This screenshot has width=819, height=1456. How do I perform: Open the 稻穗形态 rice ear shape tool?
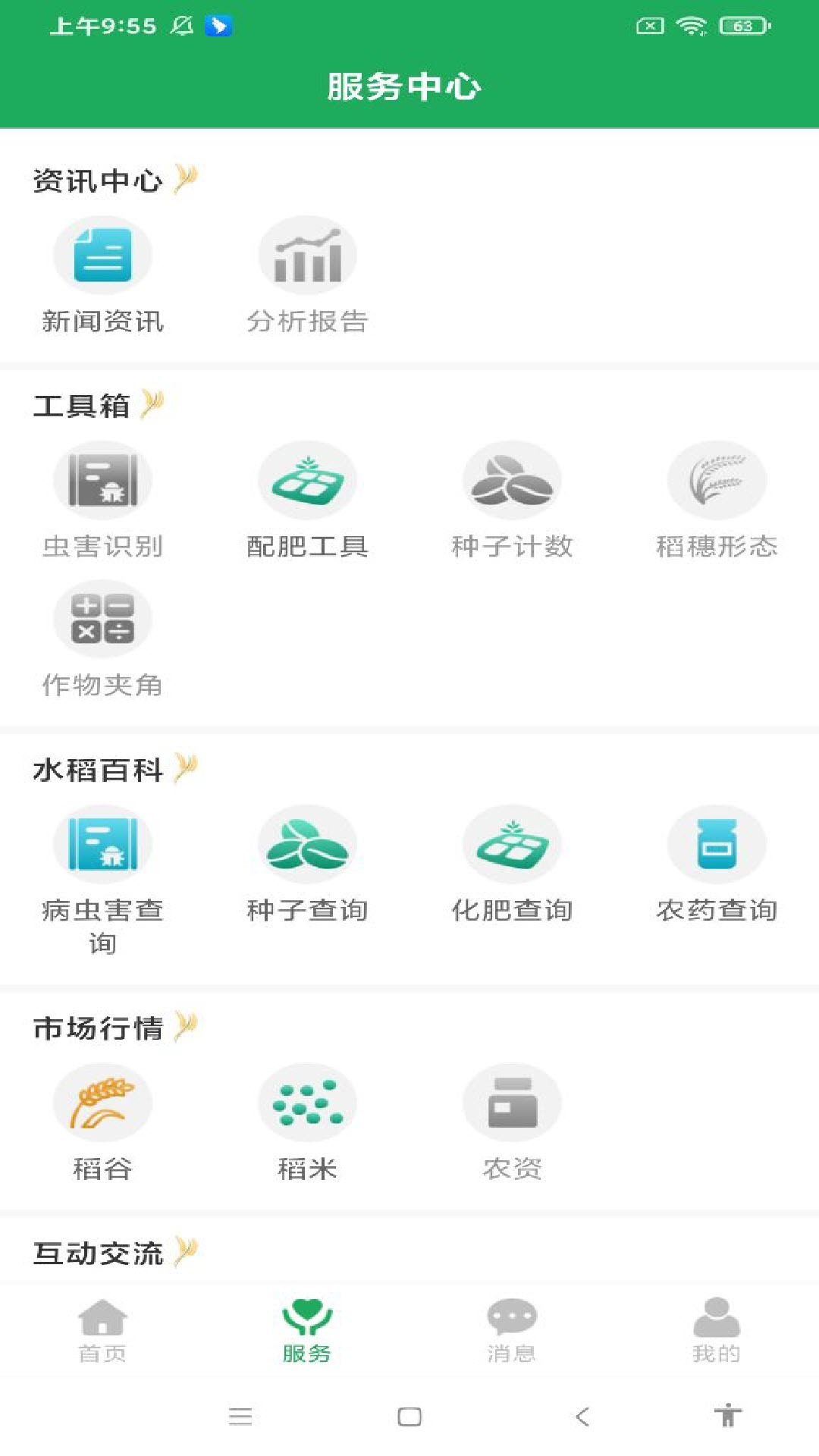pyautogui.click(x=717, y=479)
